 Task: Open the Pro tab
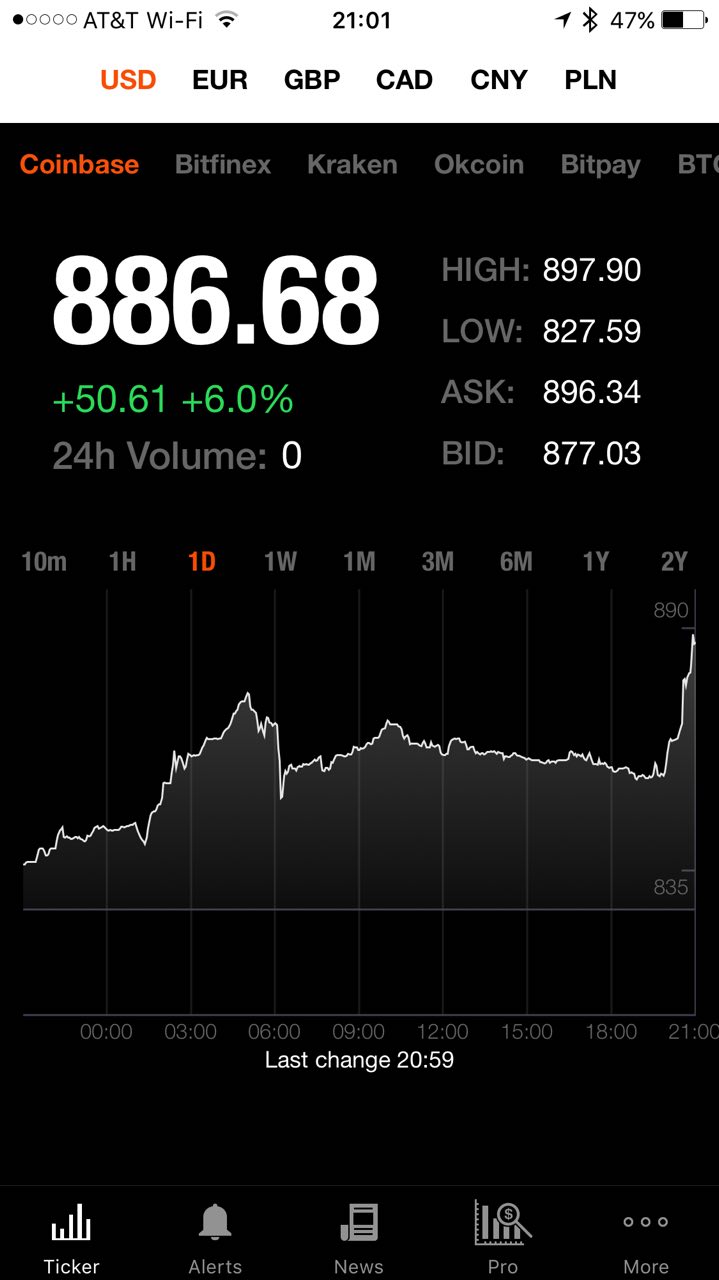503,1238
